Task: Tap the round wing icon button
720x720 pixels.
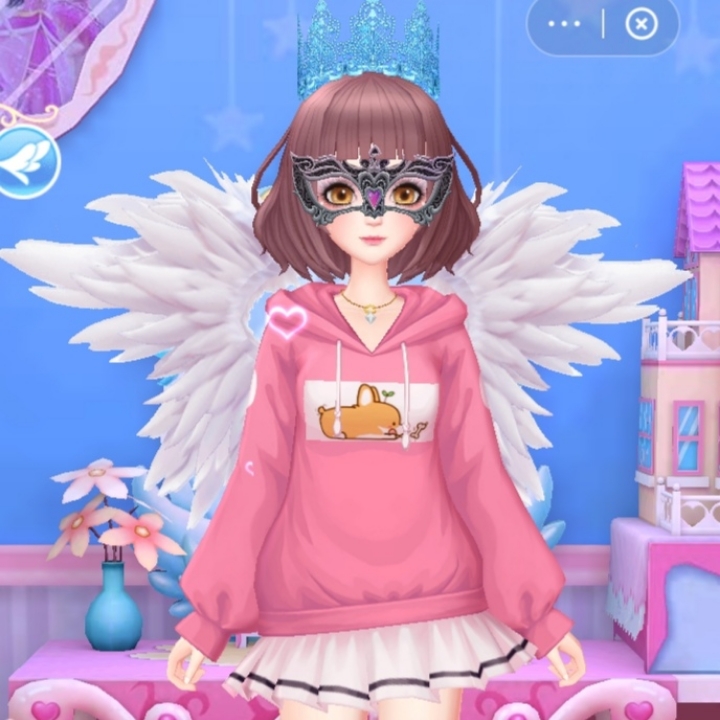Action: coord(25,162)
